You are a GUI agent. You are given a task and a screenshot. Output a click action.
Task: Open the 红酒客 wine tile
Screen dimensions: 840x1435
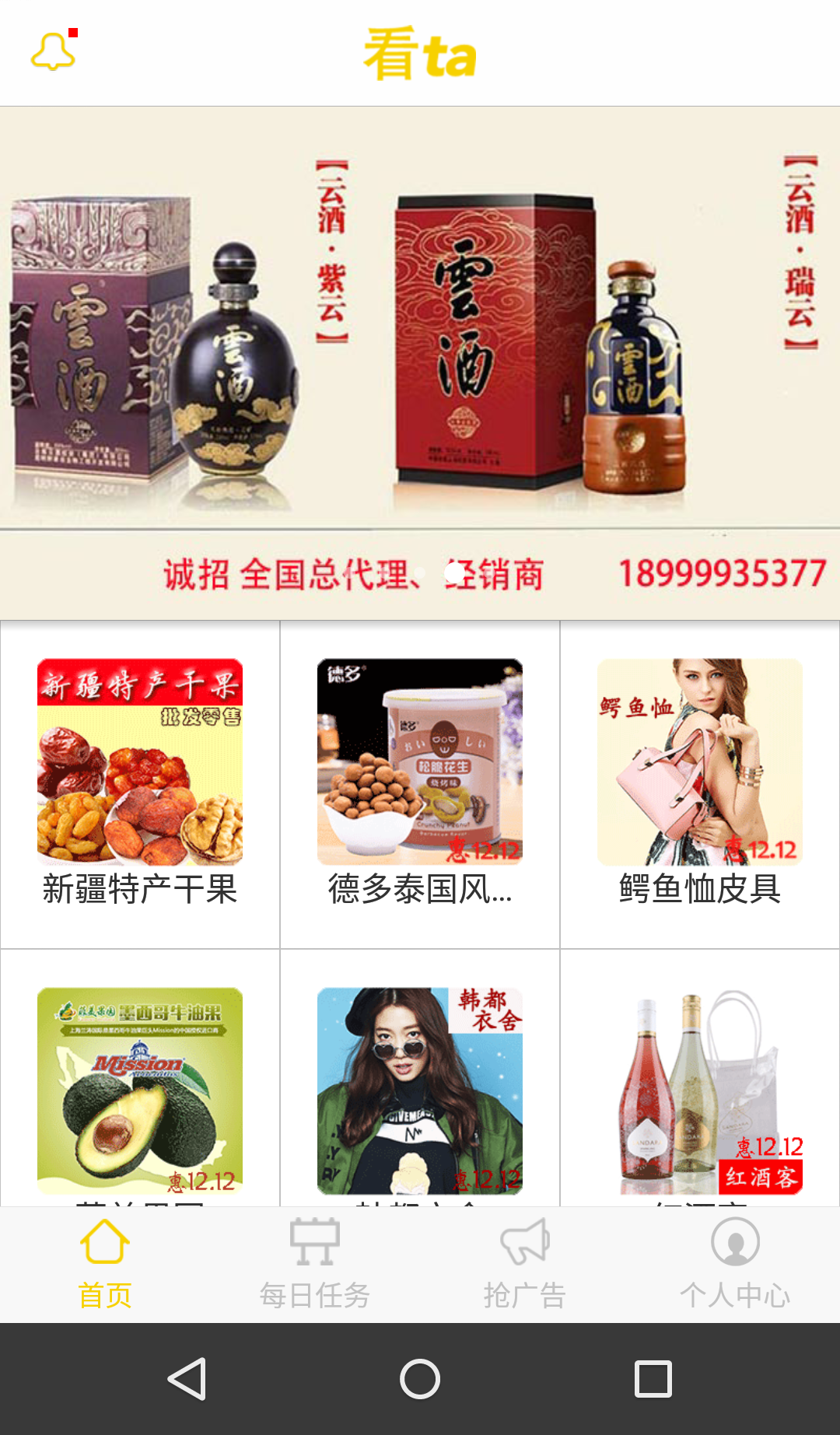click(x=700, y=1089)
